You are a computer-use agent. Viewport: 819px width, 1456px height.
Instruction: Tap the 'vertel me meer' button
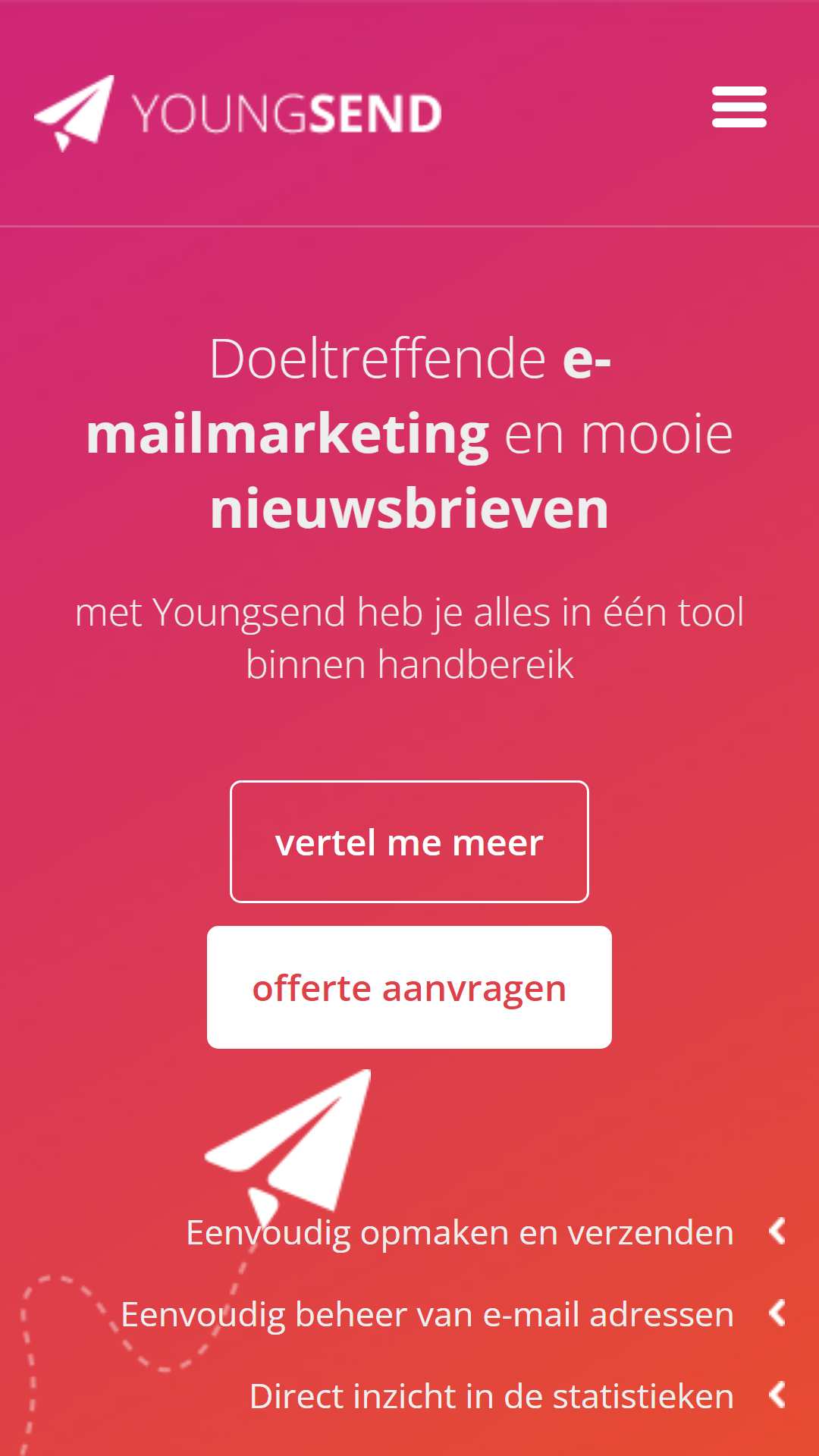pos(409,842)
